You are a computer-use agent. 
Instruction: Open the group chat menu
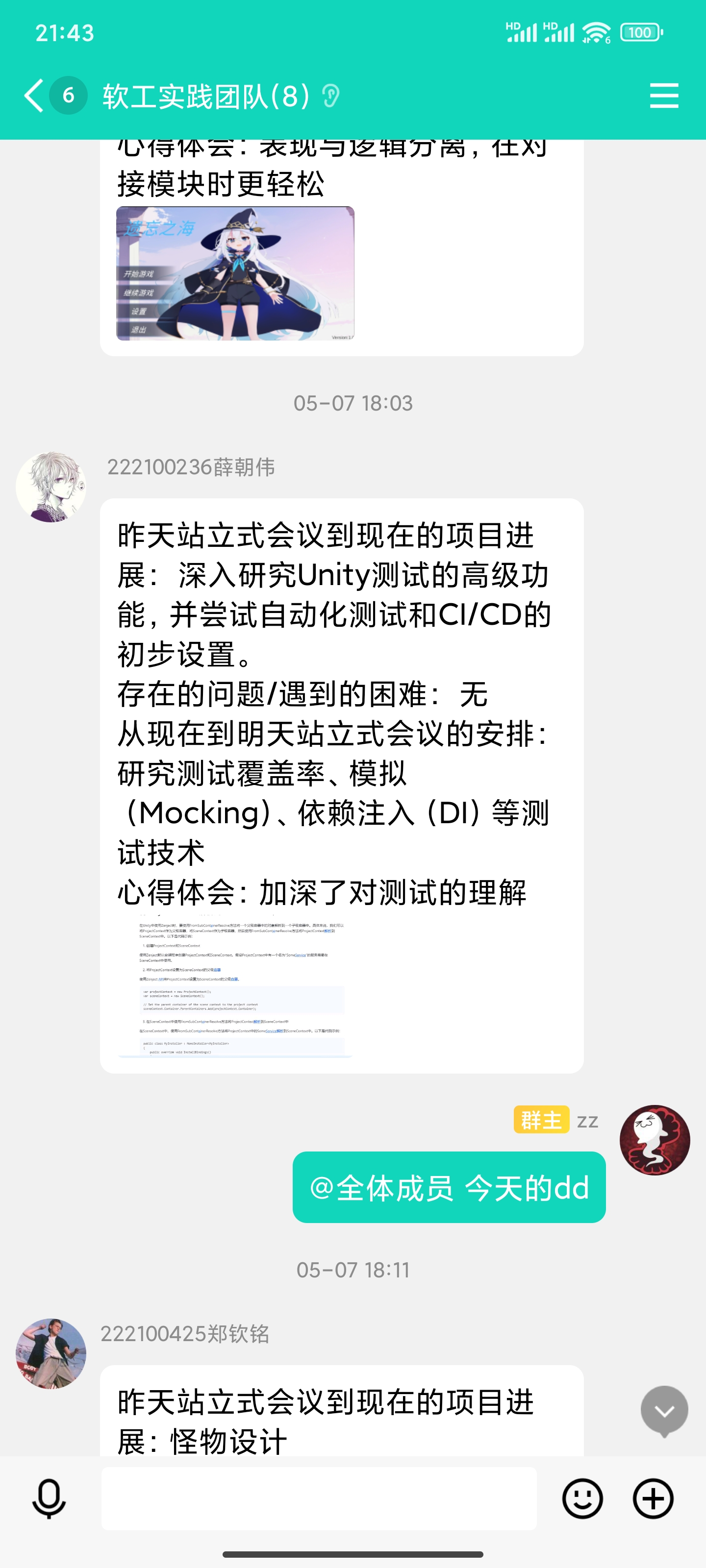point(663,96)
